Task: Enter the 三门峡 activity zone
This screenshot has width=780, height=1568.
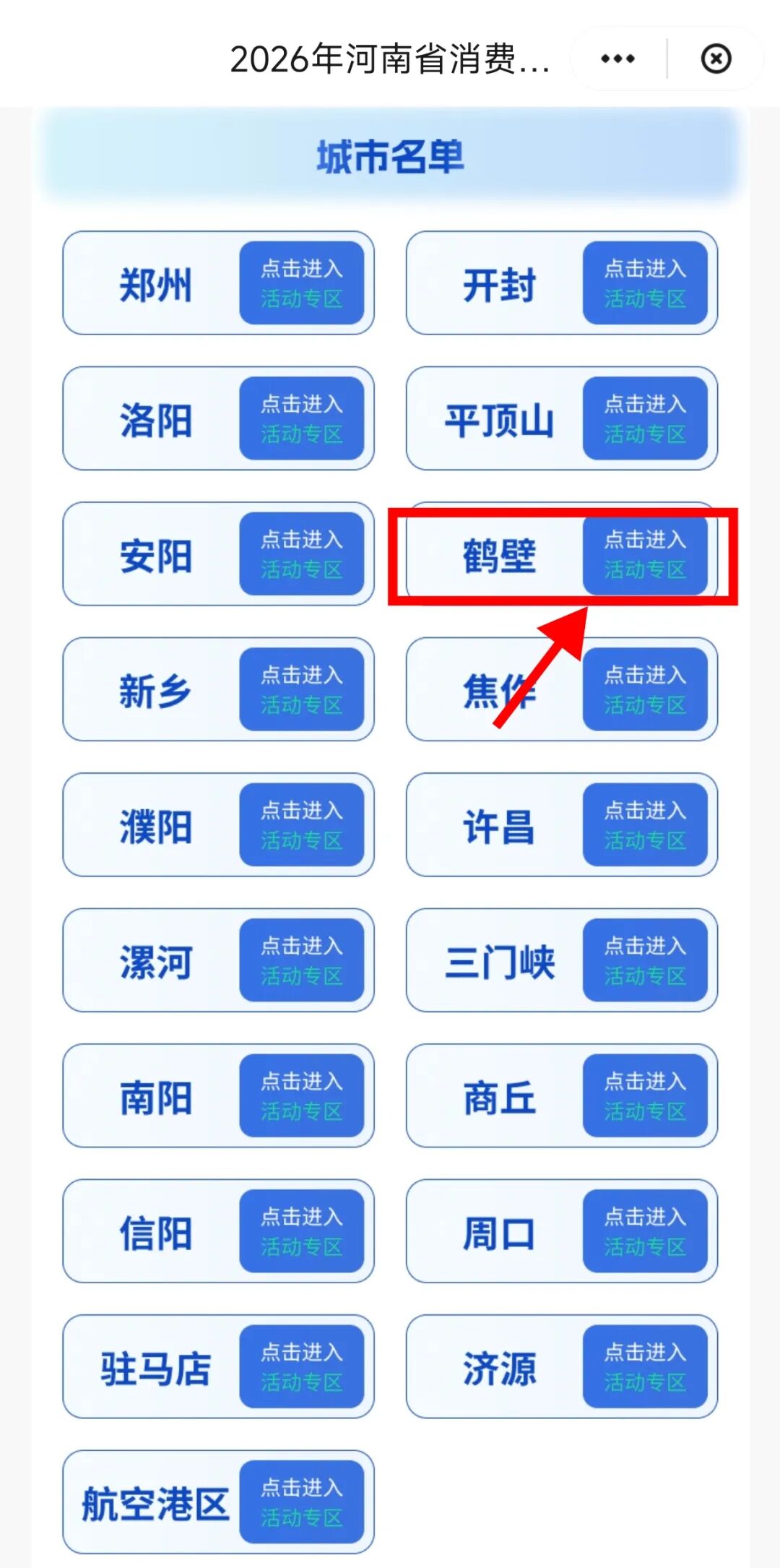Action: pyautogui.click(x=646, y=961)
